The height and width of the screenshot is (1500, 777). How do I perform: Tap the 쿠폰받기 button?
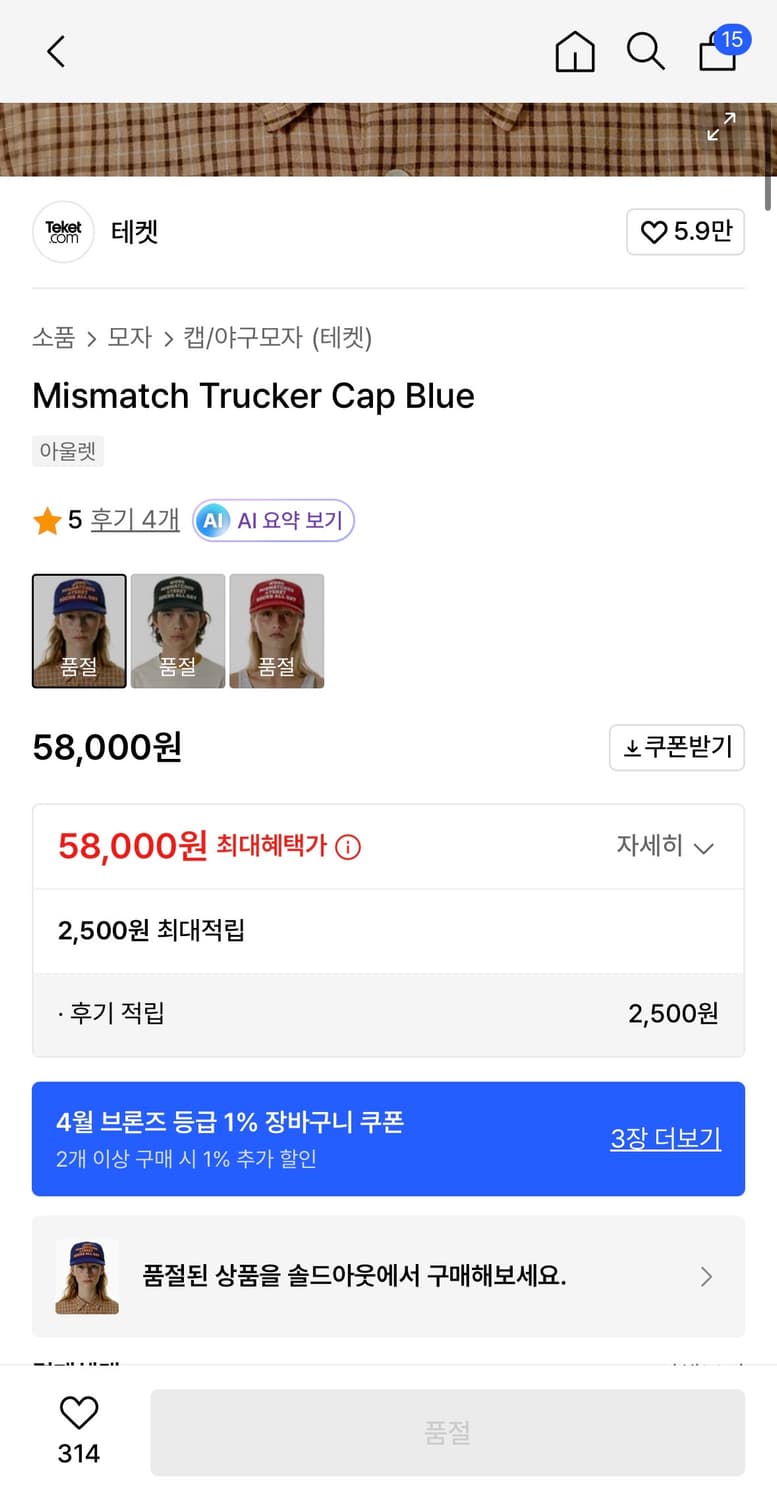click(x=677, y=747)
